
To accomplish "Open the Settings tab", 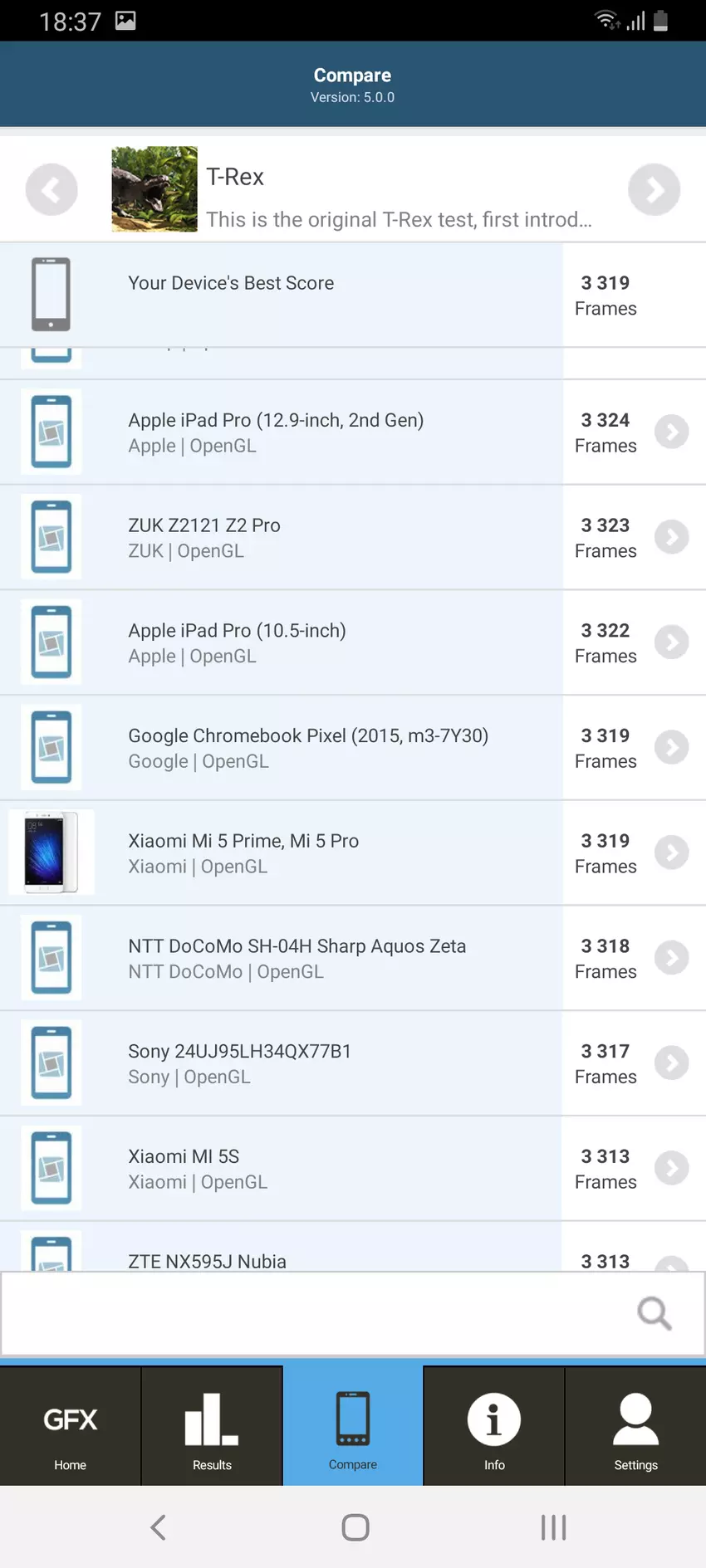I will tap(635, 1427).
